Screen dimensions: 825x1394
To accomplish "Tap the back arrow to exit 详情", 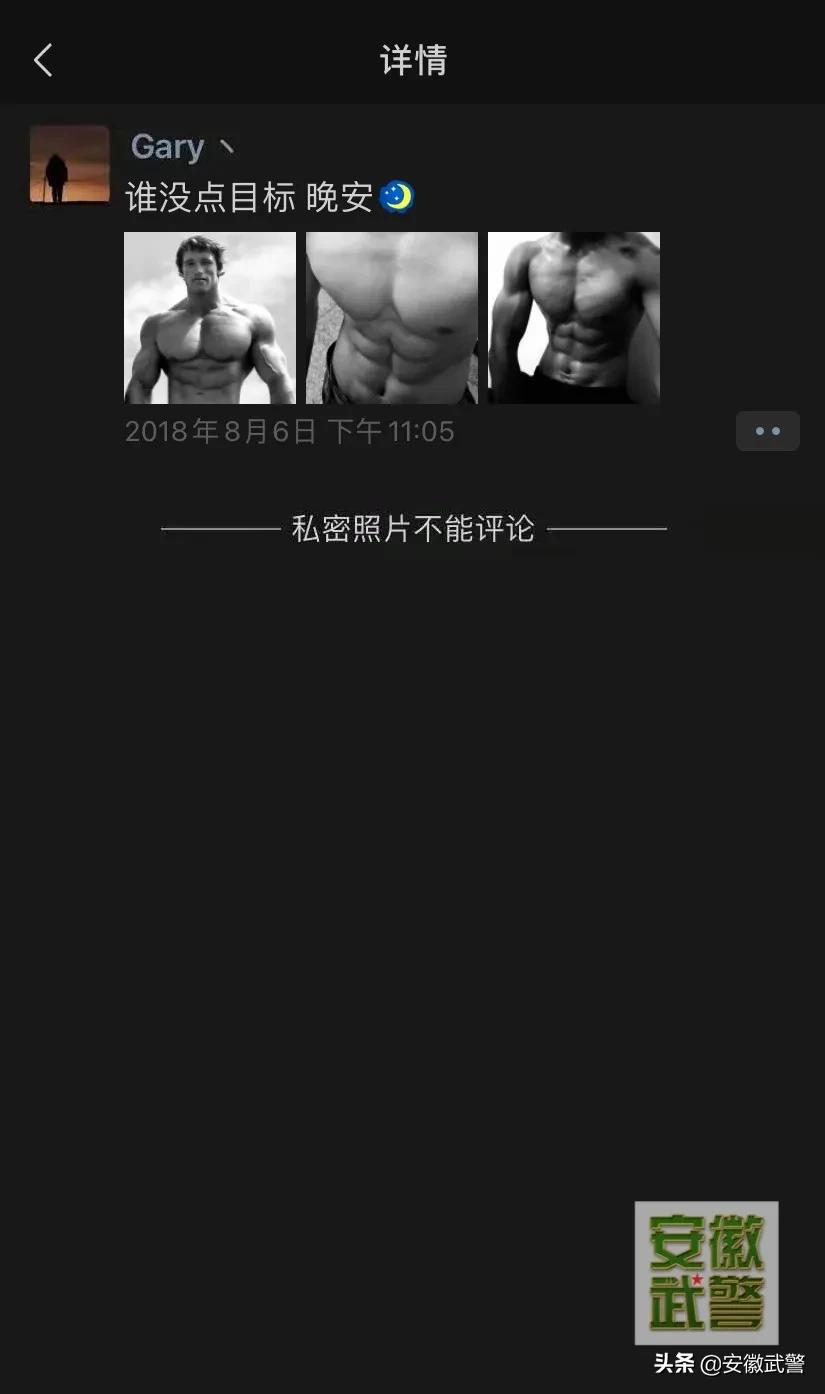I will tap(42, 59).
